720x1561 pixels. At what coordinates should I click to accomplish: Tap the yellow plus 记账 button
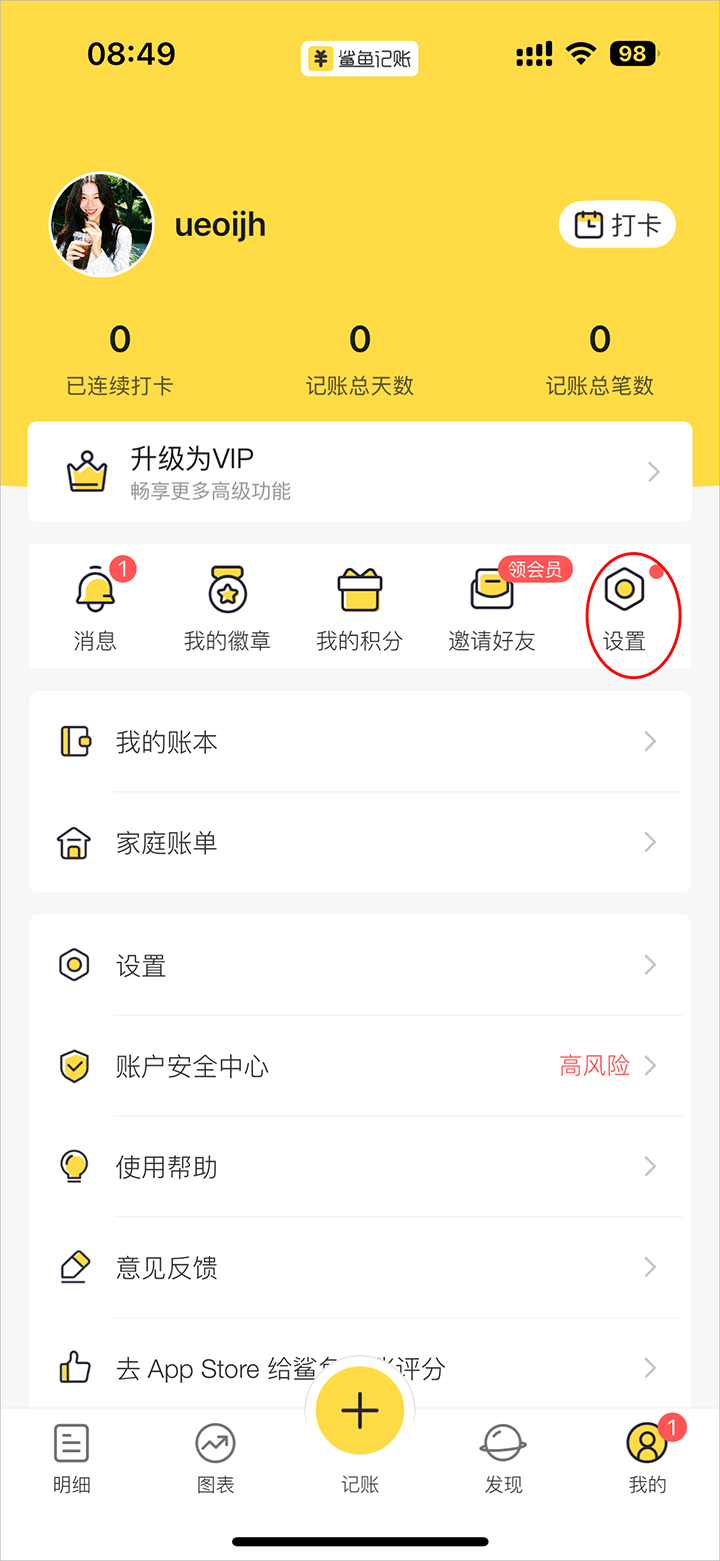360,1410
